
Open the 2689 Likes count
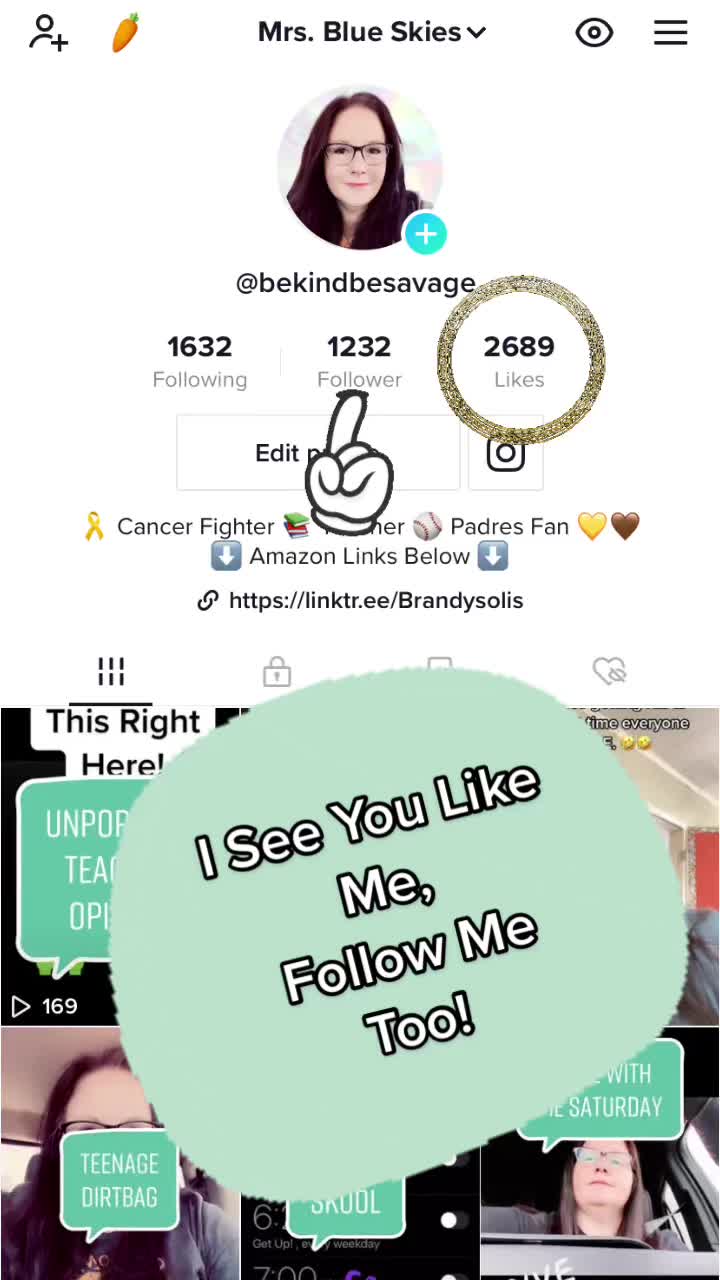tap(519, 361)
